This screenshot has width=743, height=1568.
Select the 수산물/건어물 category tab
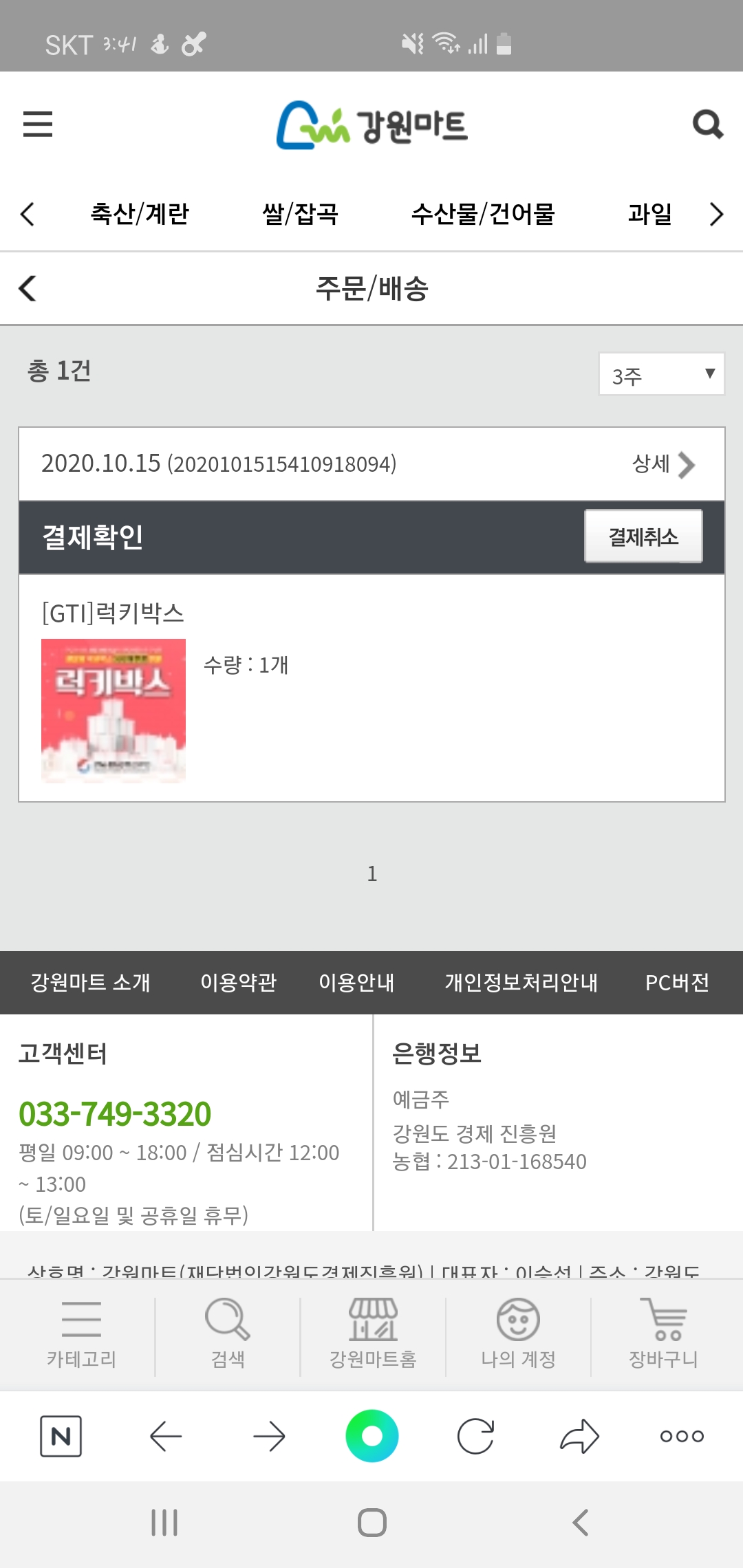coord(483,214)
